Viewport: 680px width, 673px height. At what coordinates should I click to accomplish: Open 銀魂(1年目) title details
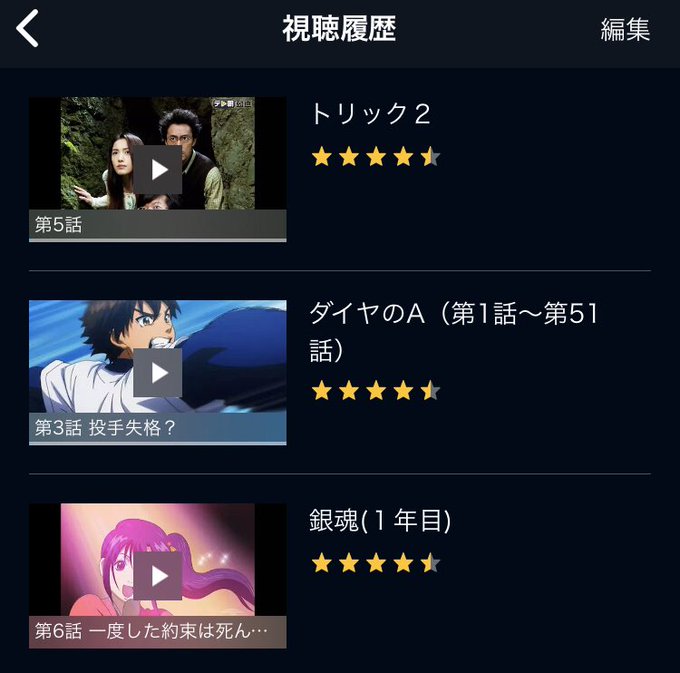pyautogui.click(x=380, y=520)
